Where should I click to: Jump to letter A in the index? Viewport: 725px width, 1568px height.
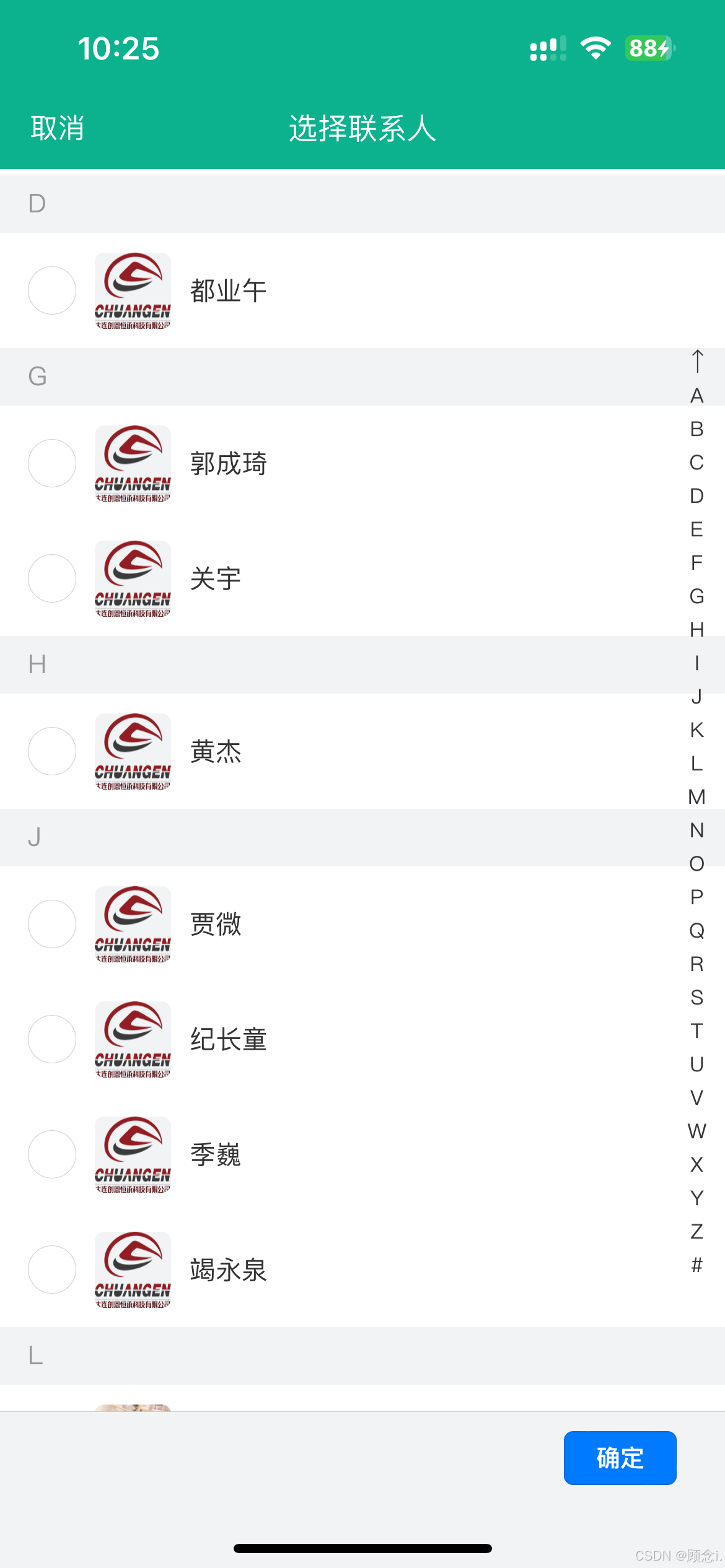point(697,396)
